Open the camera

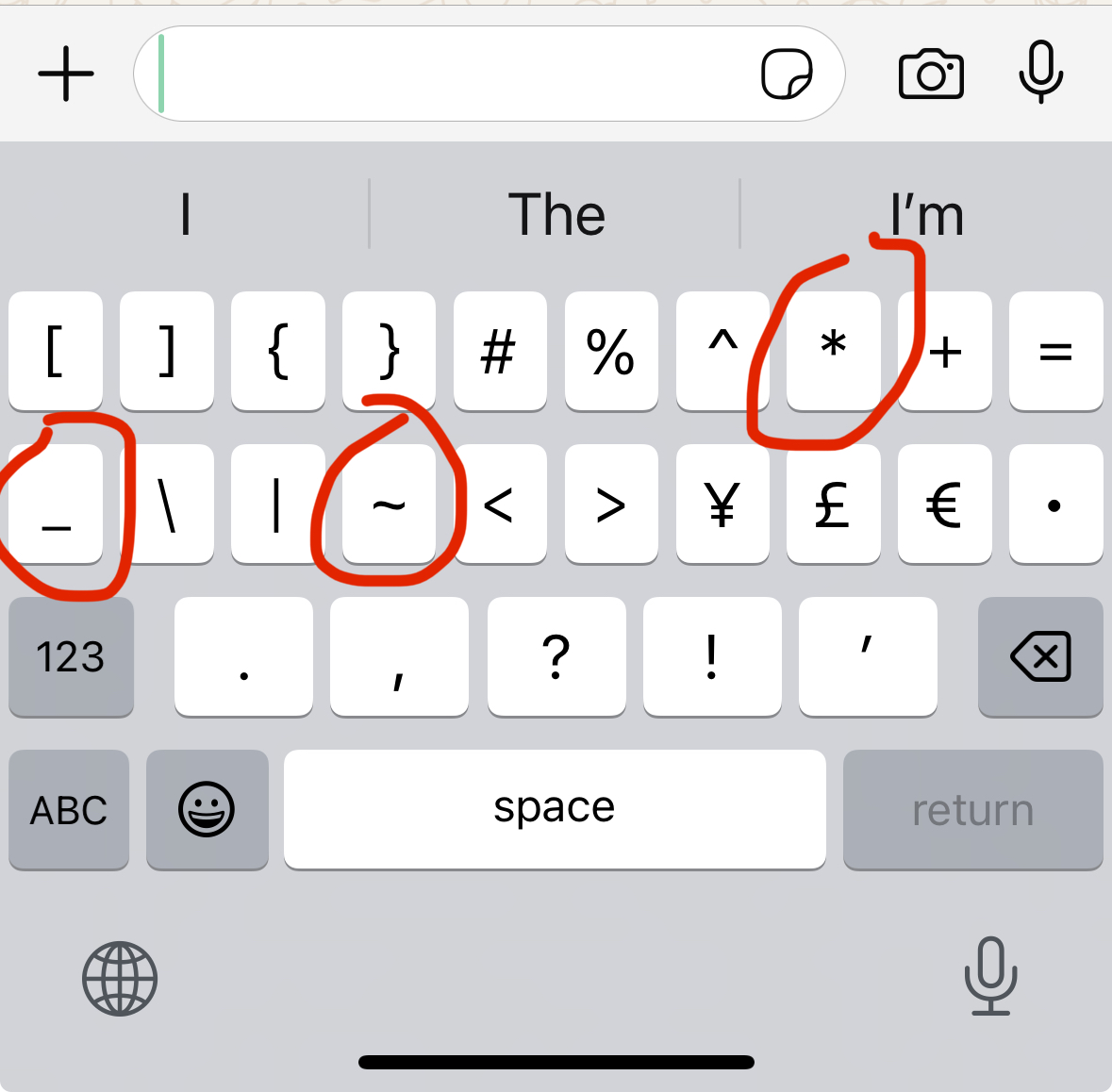[x=931, y=74]
